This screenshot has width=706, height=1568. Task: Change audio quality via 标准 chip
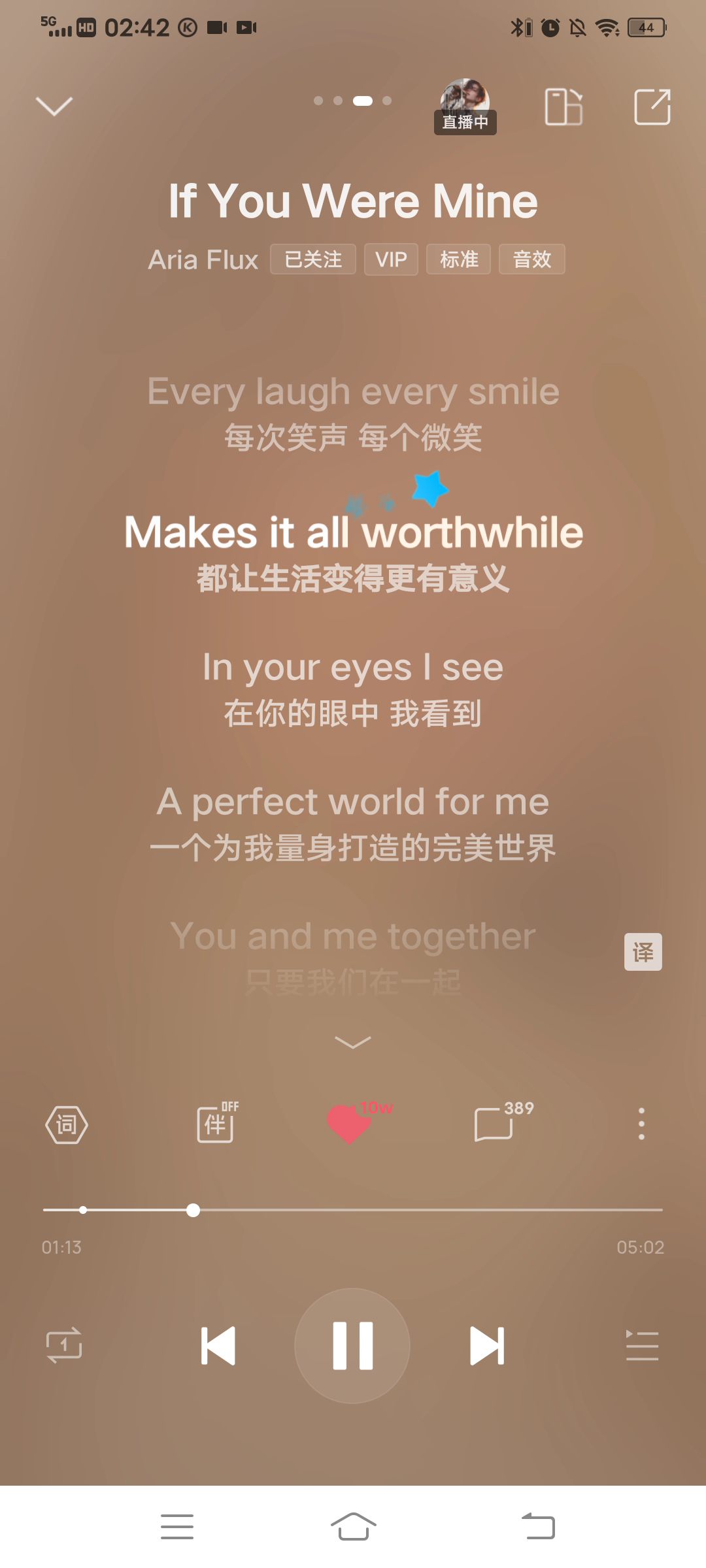click(x=458, y=259)
